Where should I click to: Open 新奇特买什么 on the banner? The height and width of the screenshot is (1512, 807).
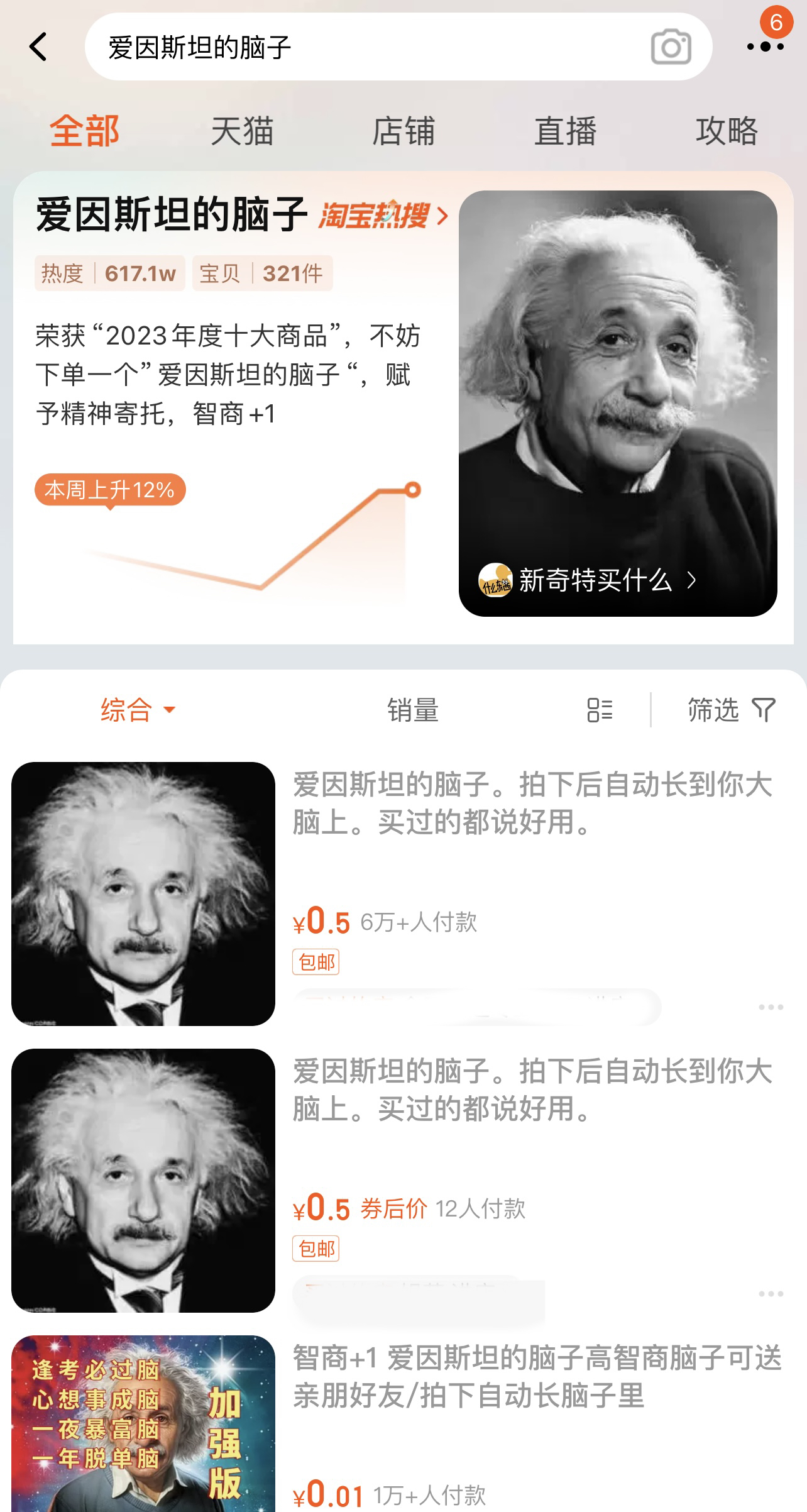594,580
